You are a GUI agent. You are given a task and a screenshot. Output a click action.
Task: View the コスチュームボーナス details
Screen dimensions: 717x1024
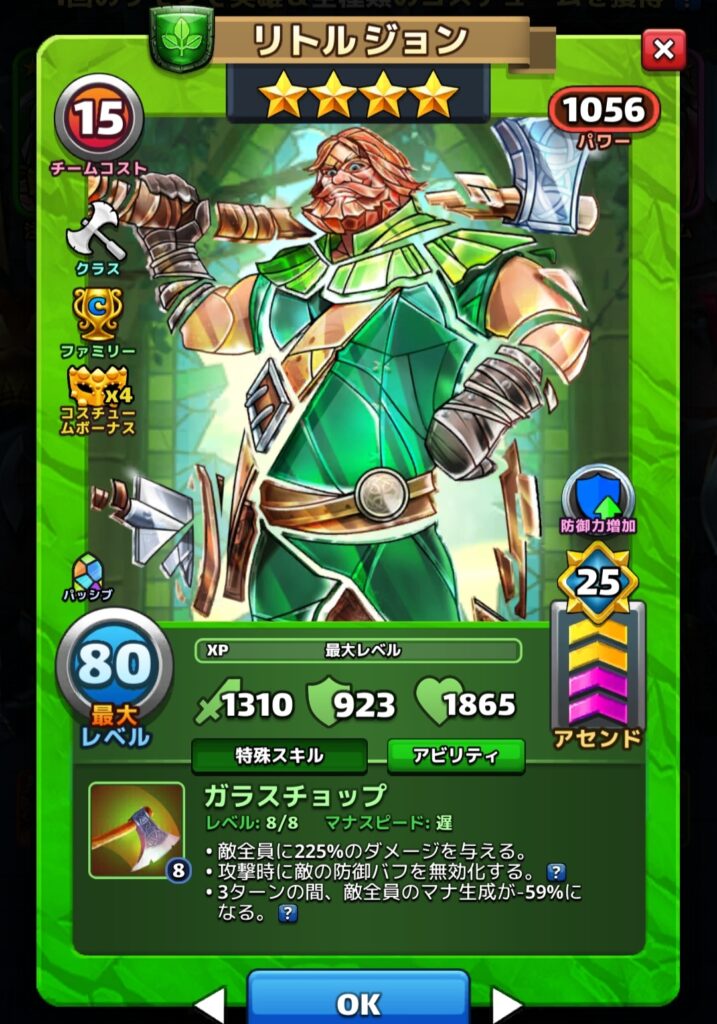coord(99,392)
